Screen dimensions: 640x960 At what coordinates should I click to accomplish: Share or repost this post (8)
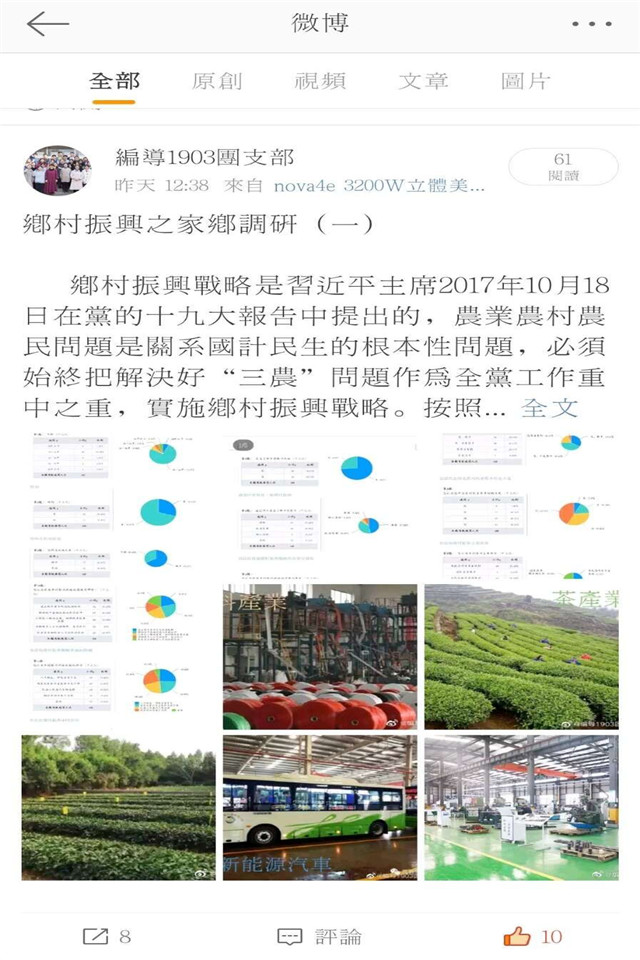[107, 937]
